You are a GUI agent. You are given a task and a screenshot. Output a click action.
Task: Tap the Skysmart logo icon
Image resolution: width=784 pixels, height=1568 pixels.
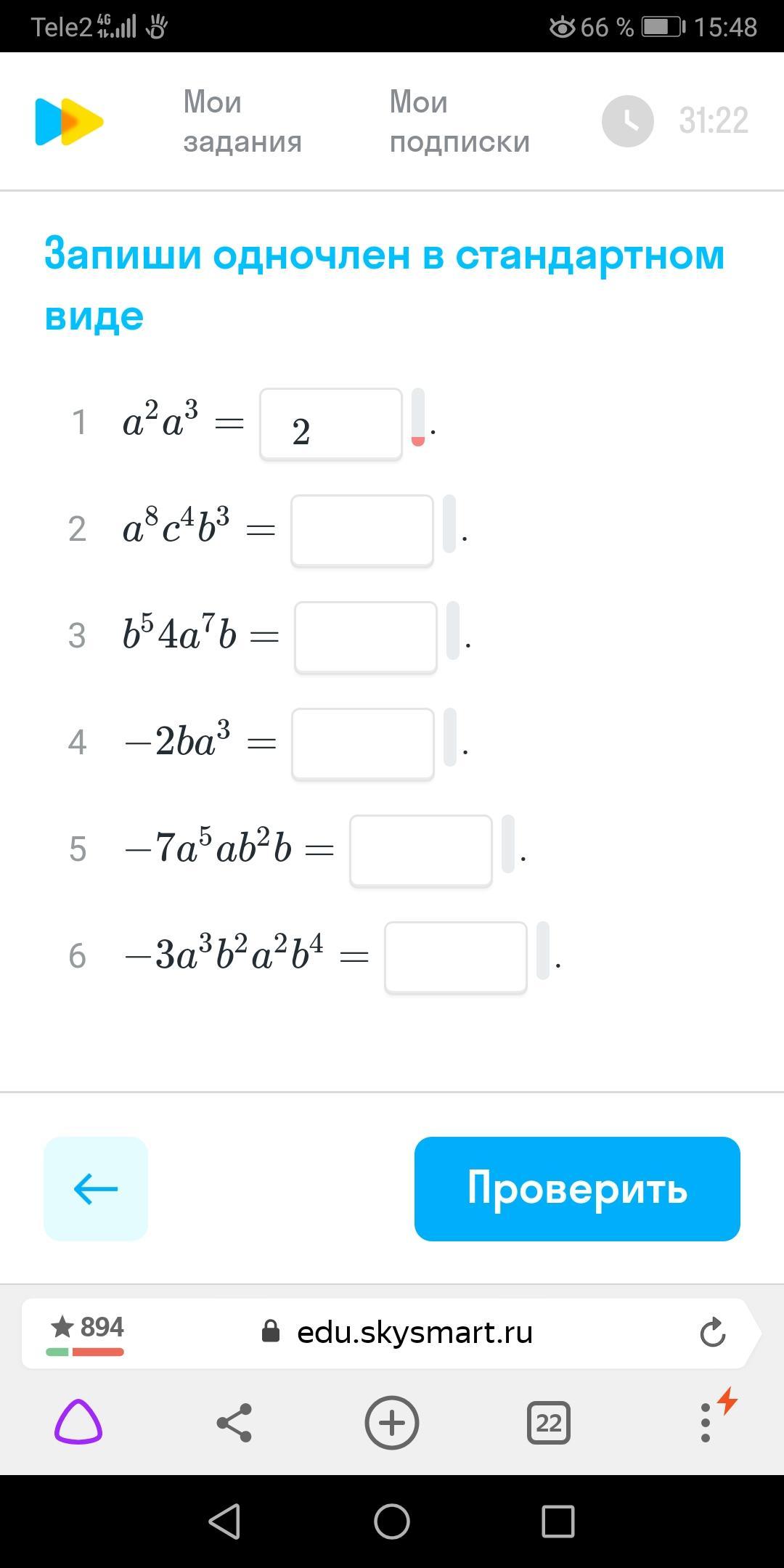[x=69, y=121]
